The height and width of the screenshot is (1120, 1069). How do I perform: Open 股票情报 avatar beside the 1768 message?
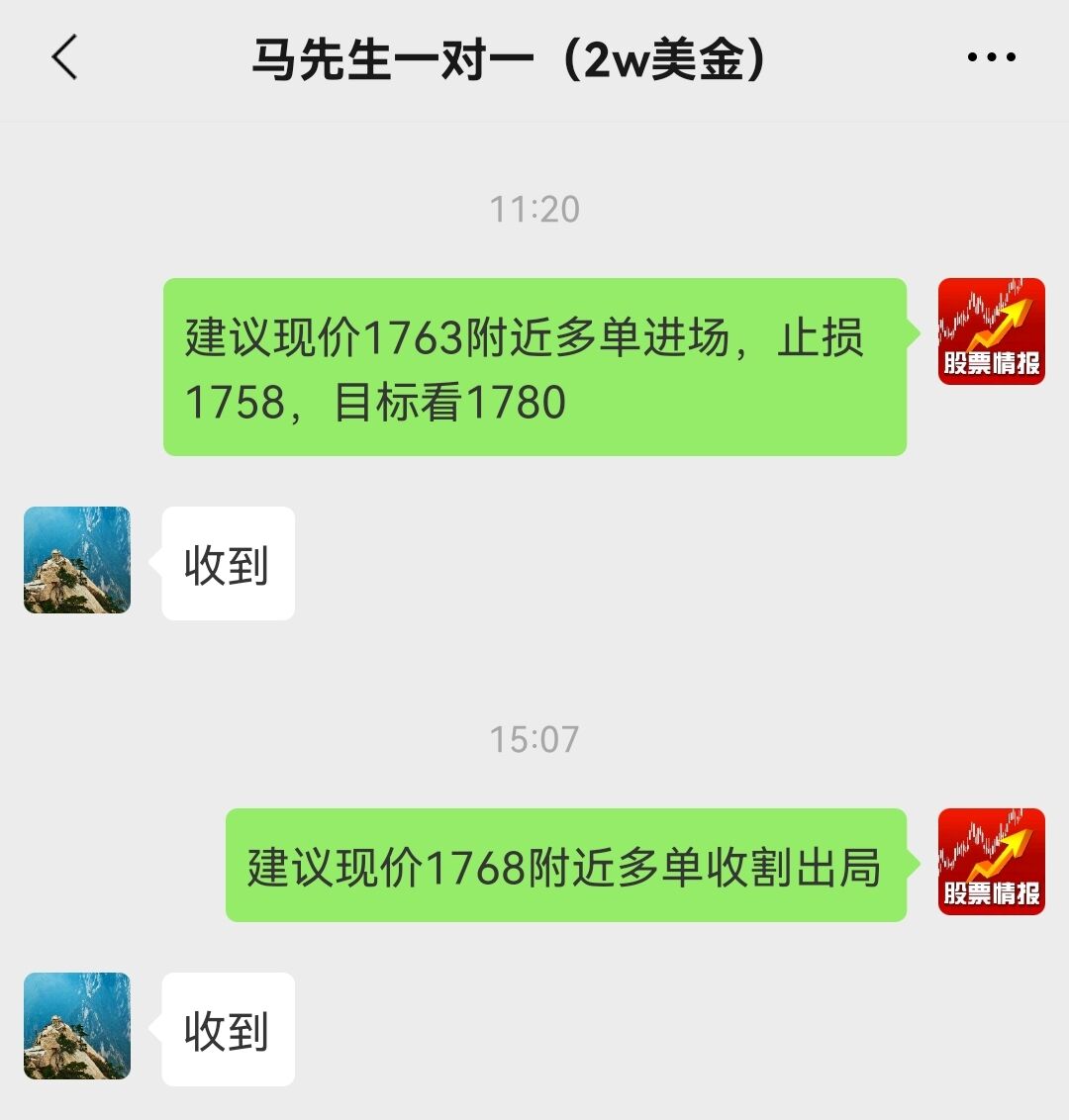pyautogui.click(x=991, y=862)
